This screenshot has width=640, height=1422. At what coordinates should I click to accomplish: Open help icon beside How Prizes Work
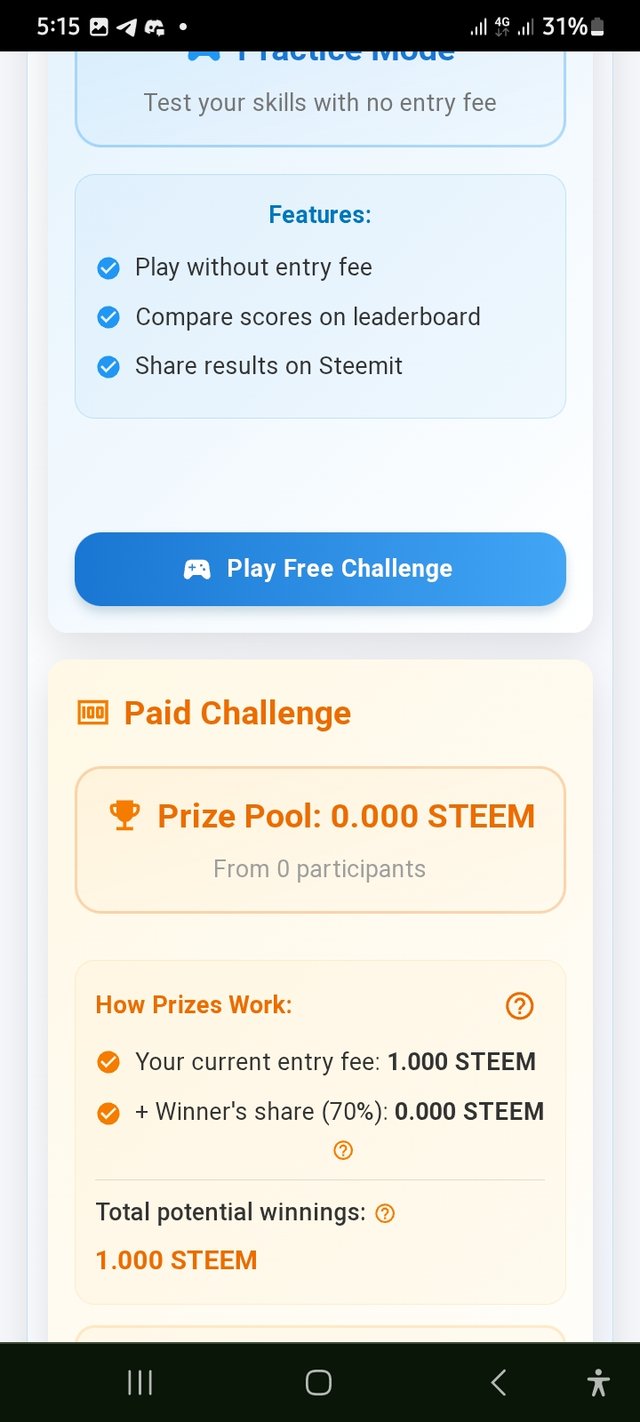click(x=519, y=1006)
